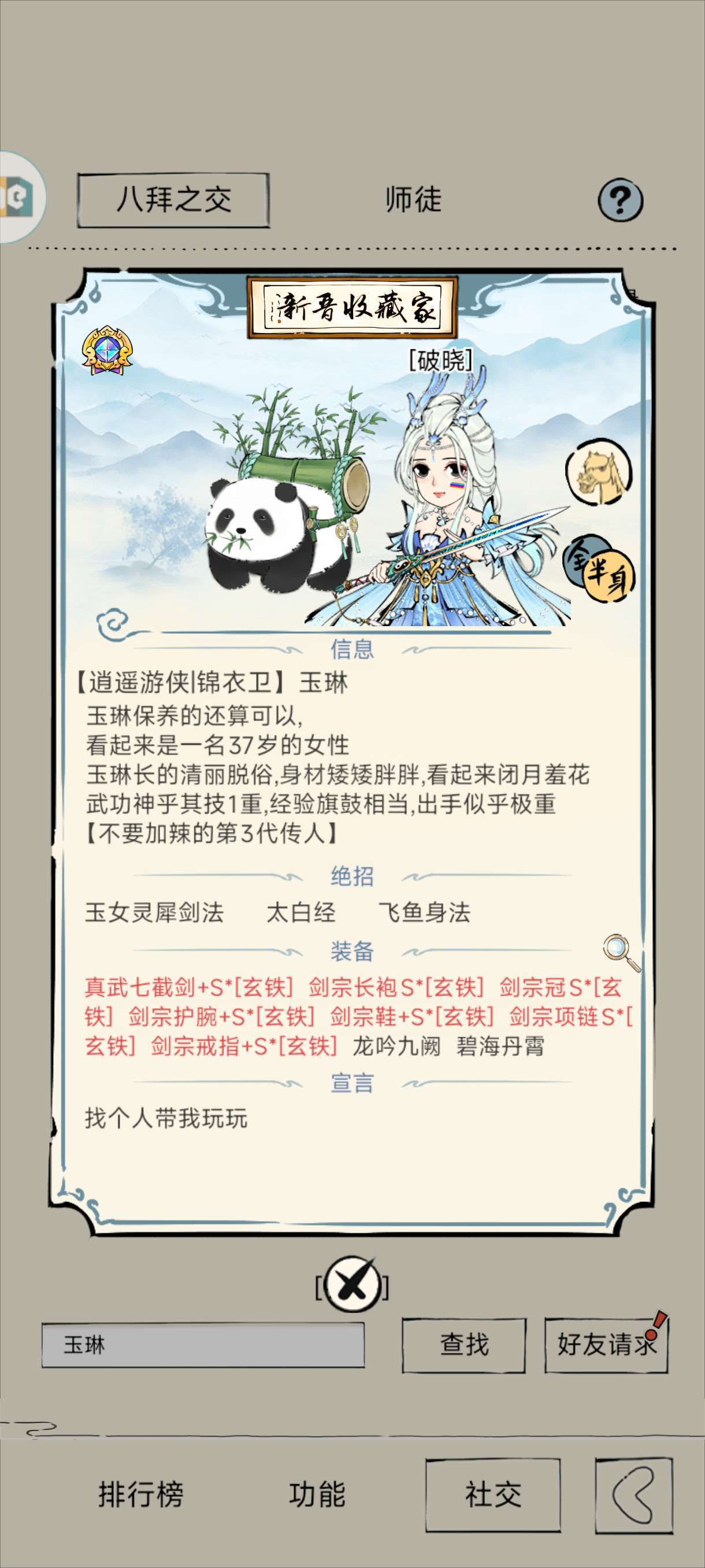Image resolution: width=705 pixels, height=1568 pixels.
Task: Open the floating side icon at left edge
Action: point(18,198)
